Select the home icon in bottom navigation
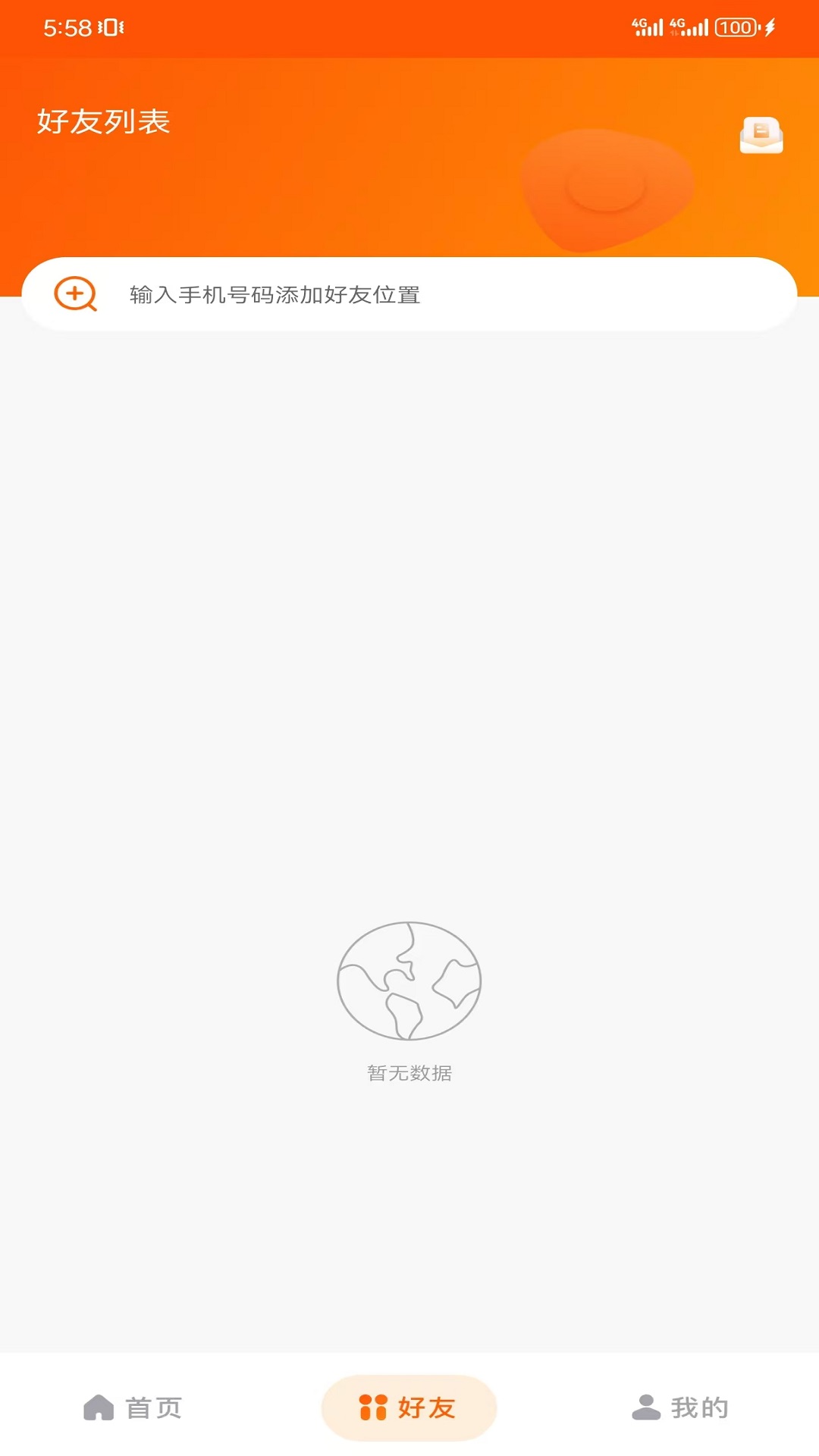819x1456 pixels. pos(98,1405)
